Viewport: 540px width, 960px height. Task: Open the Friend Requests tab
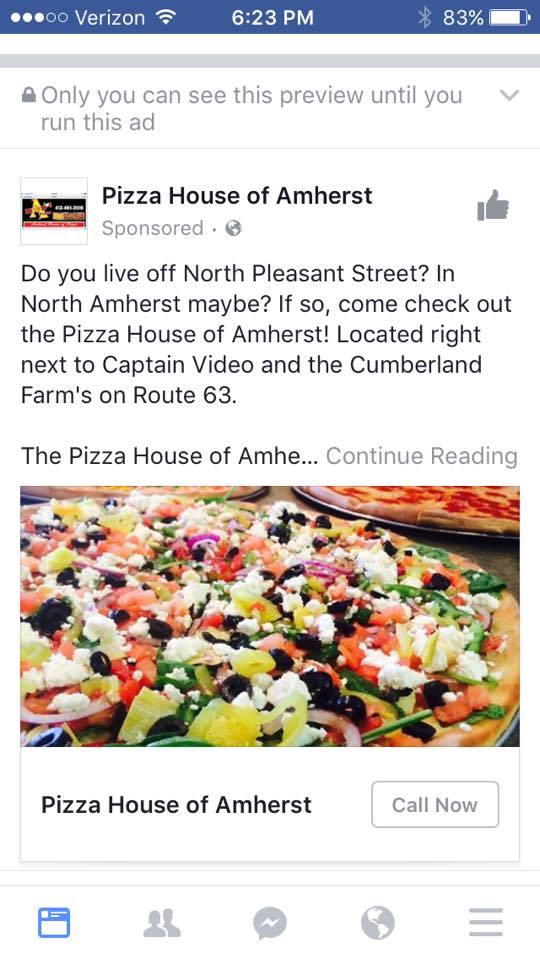[162, 922]
